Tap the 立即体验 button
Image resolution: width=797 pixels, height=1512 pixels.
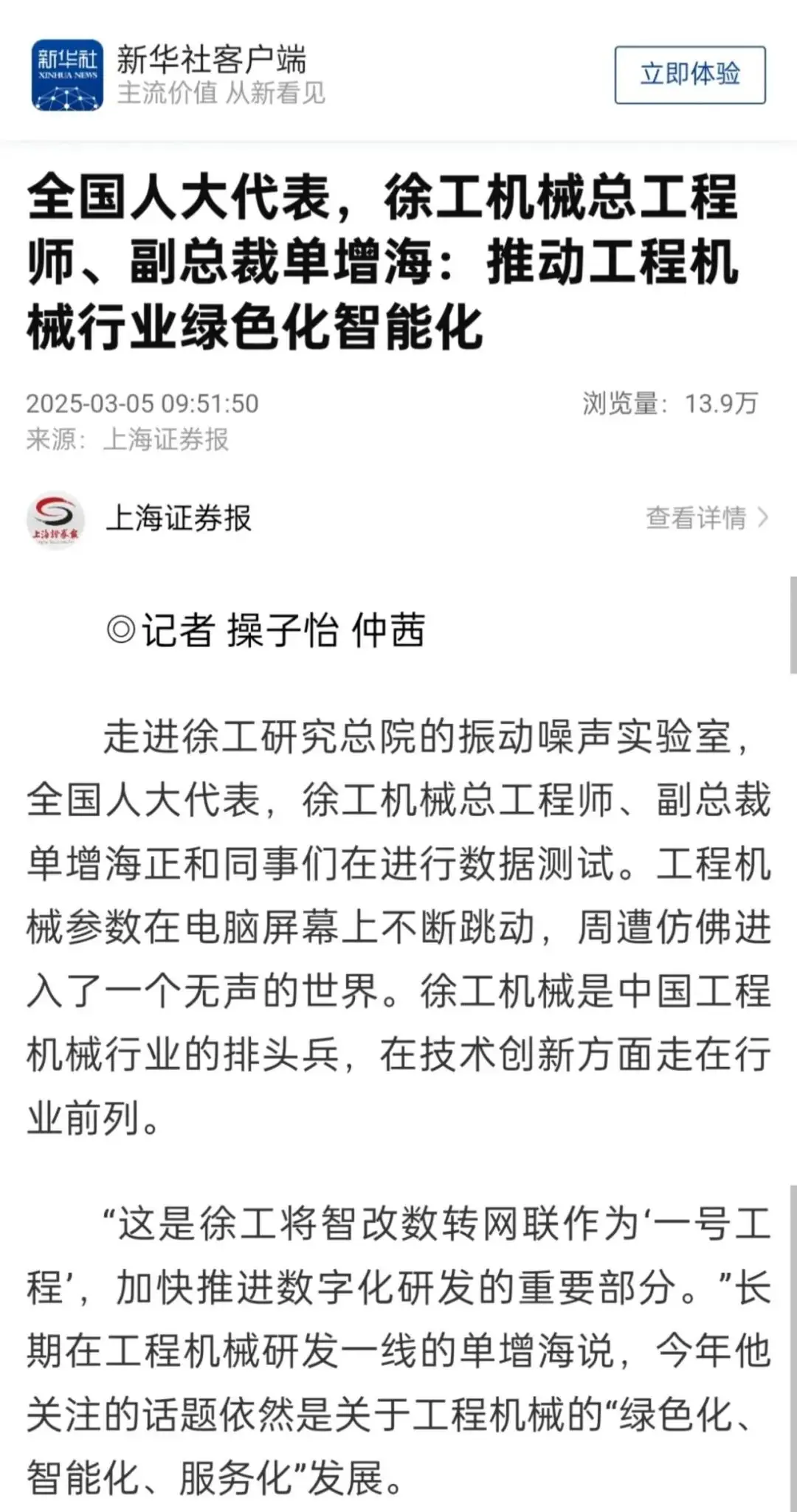point(690,75)
